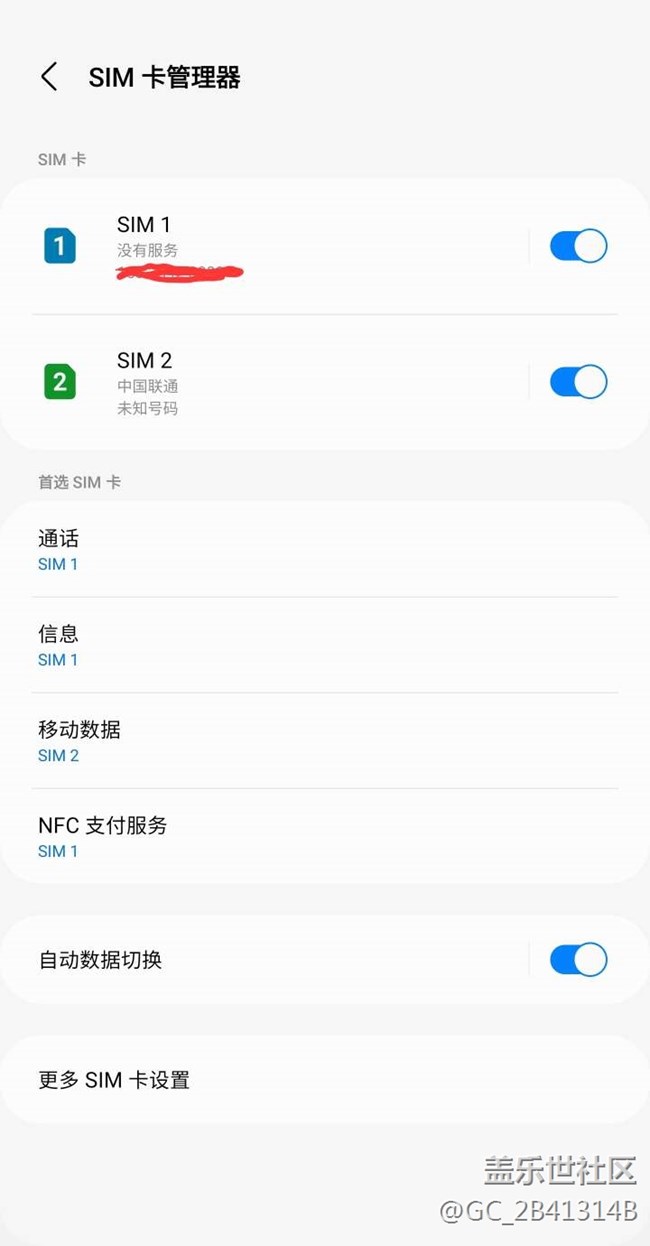Choose preferred SIM for 通话
This screenshot has height=1246, width=650.
pos(325,550)
